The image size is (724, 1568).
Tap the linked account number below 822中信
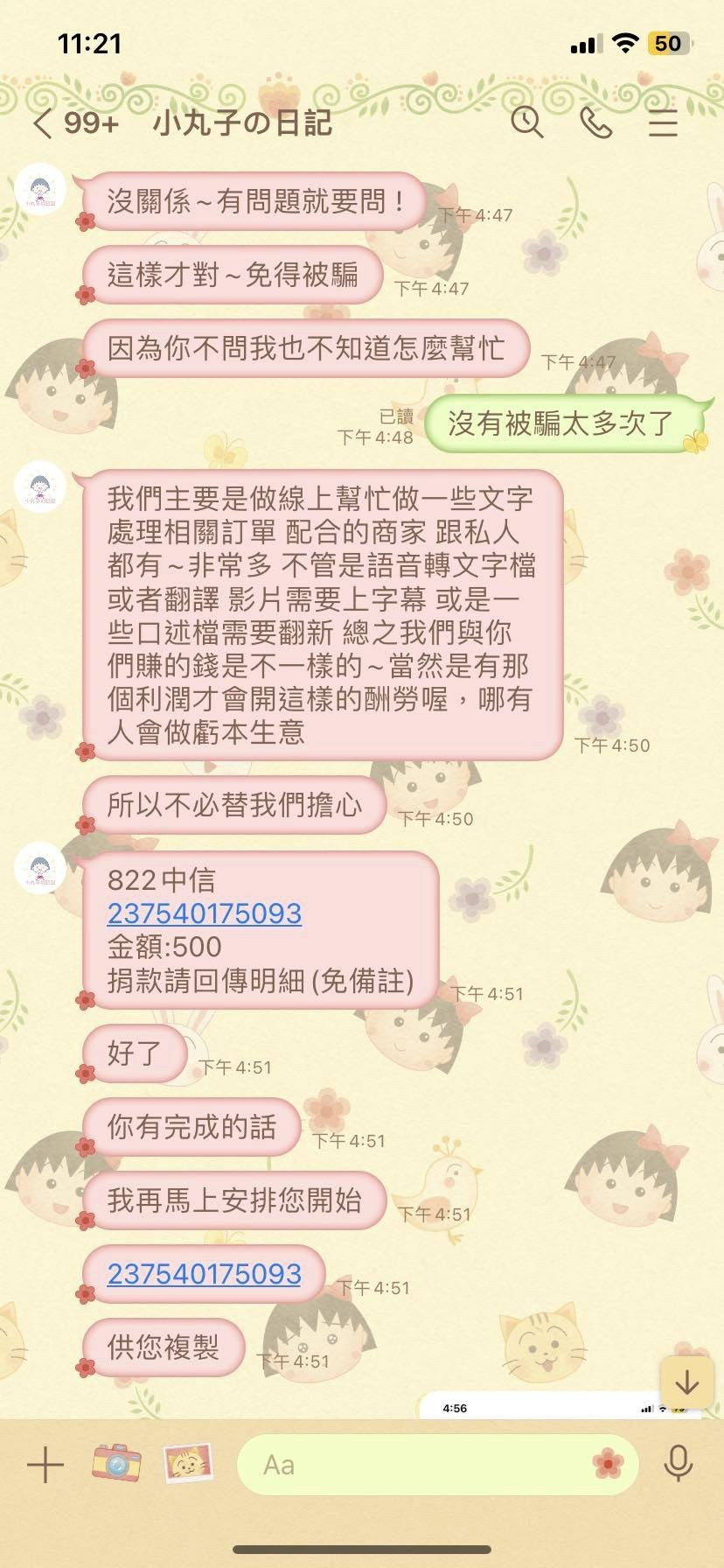tap(205, 913)
